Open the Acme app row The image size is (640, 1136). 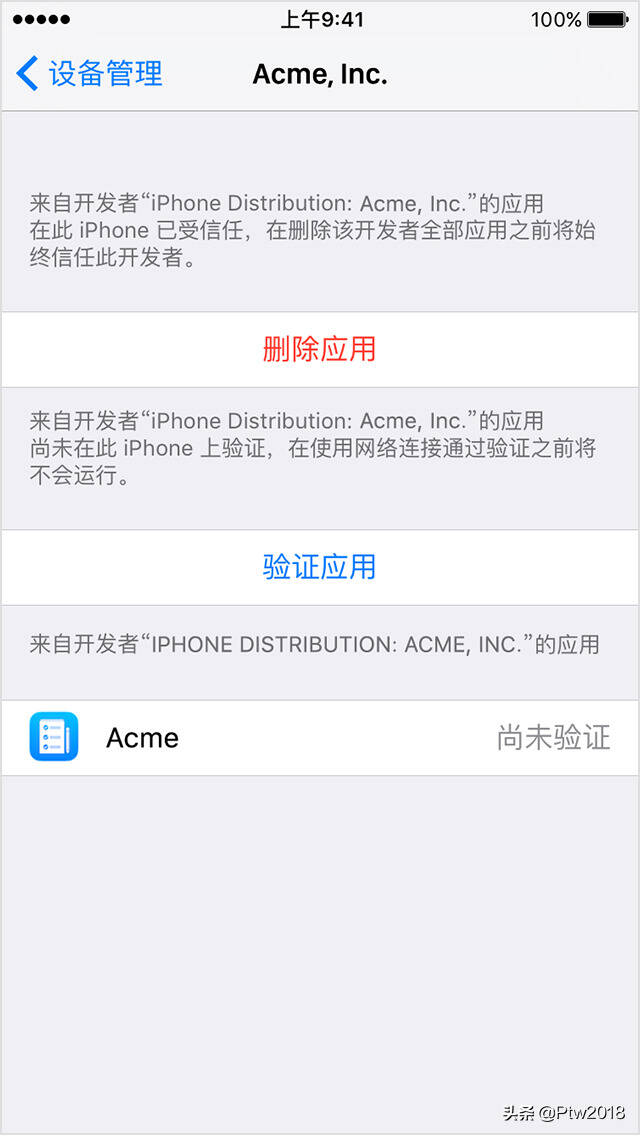click(x=319, y=738)
